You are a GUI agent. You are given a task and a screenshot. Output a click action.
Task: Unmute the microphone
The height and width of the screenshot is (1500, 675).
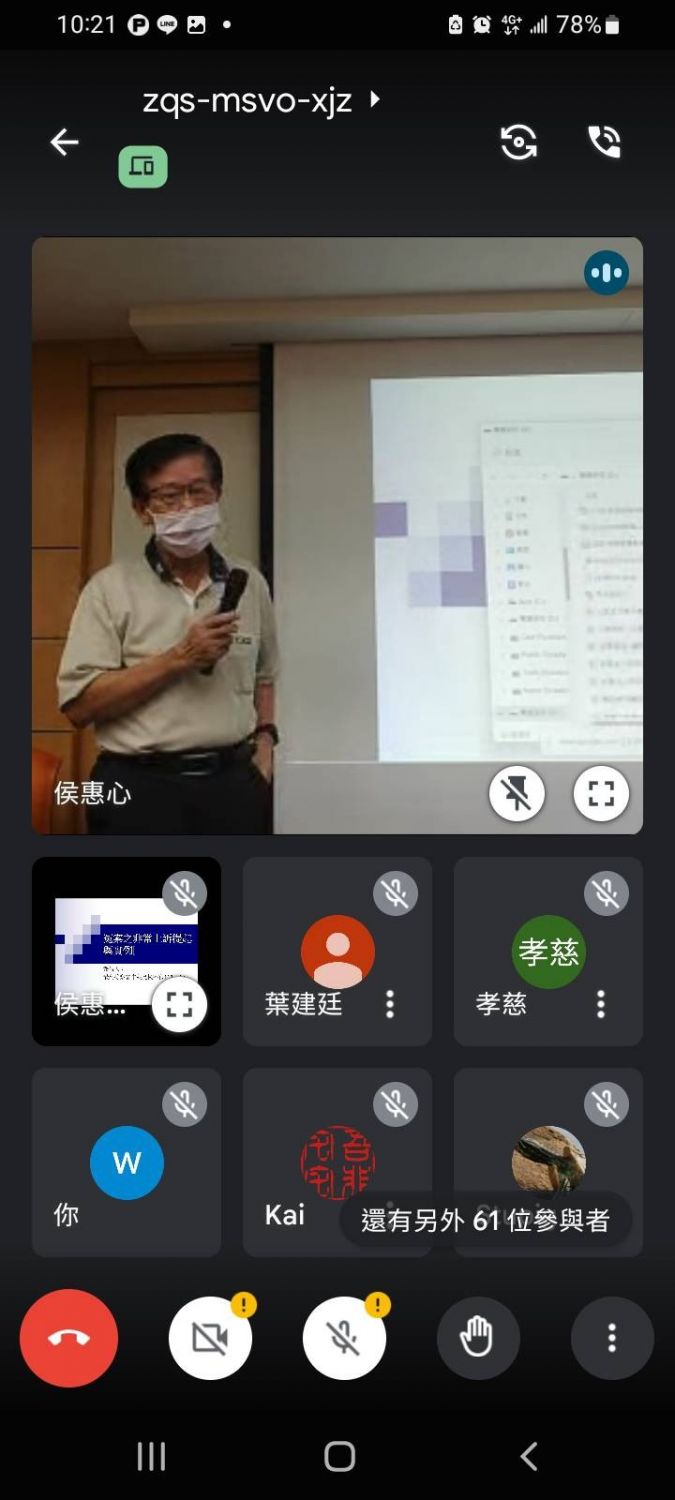[344, 1338]
